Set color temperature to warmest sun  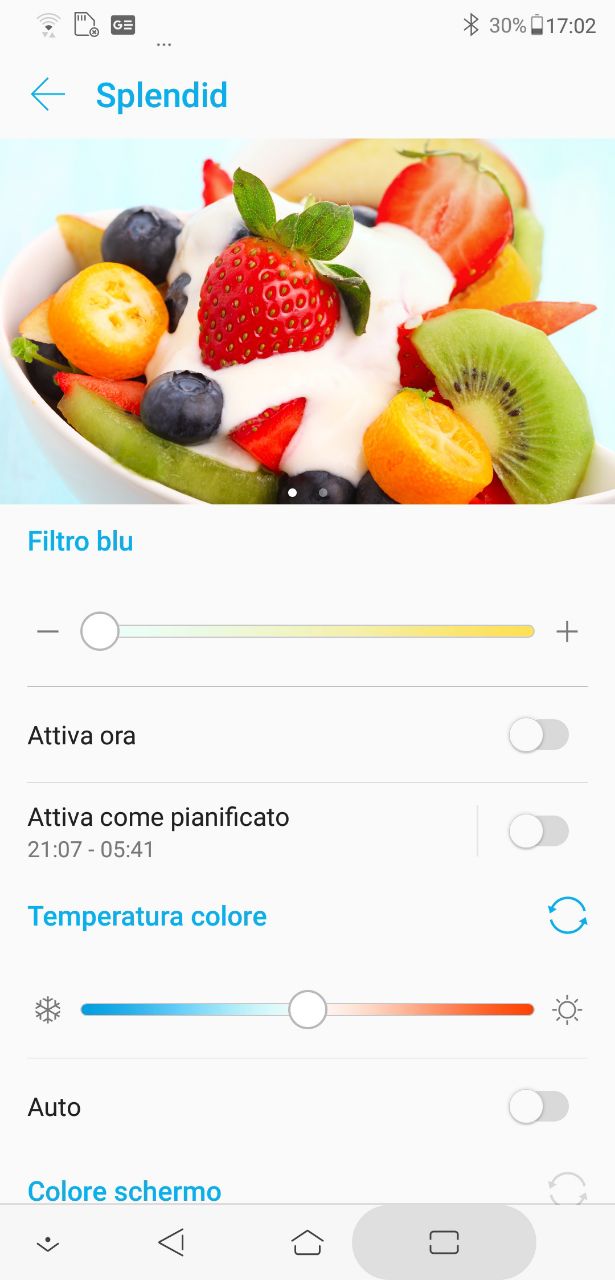click(x=567, y=1010)
